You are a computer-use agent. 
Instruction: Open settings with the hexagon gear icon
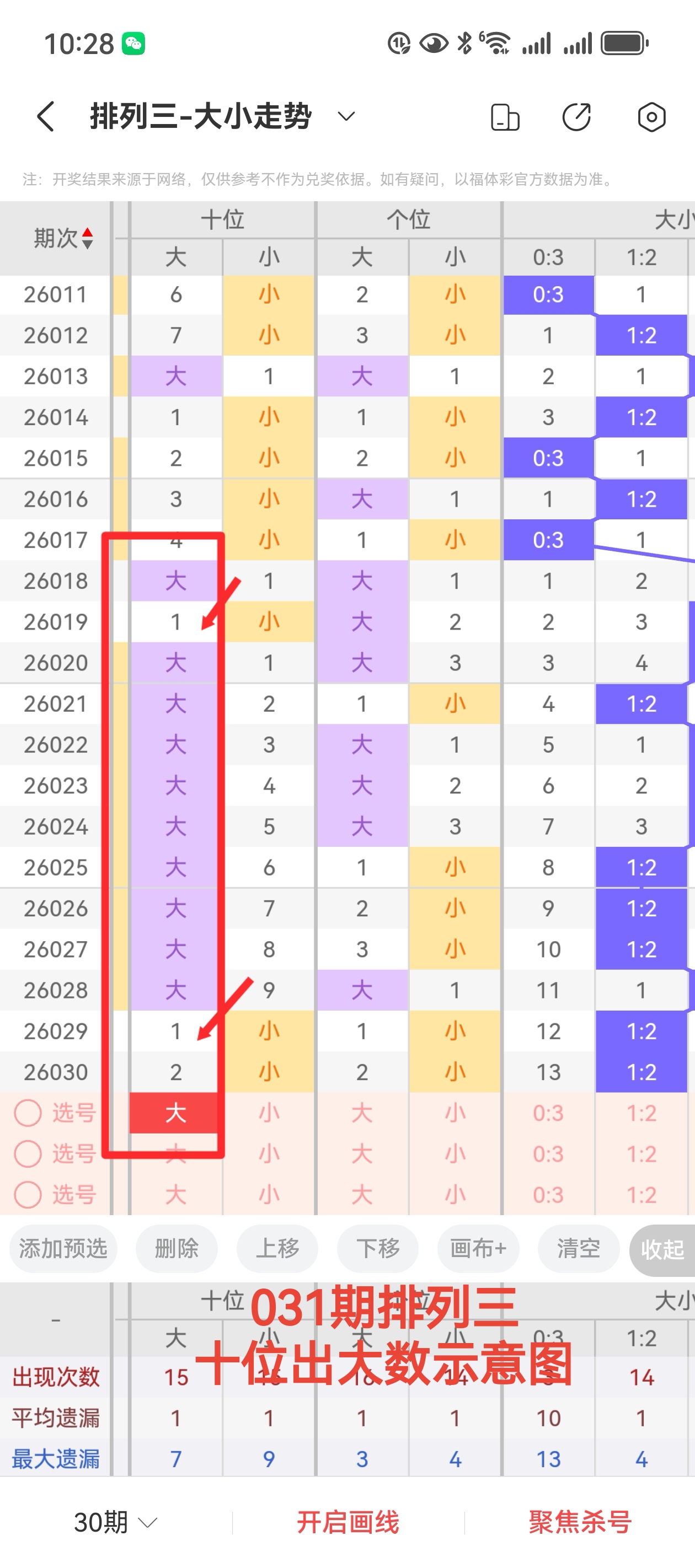click(651, 117)
